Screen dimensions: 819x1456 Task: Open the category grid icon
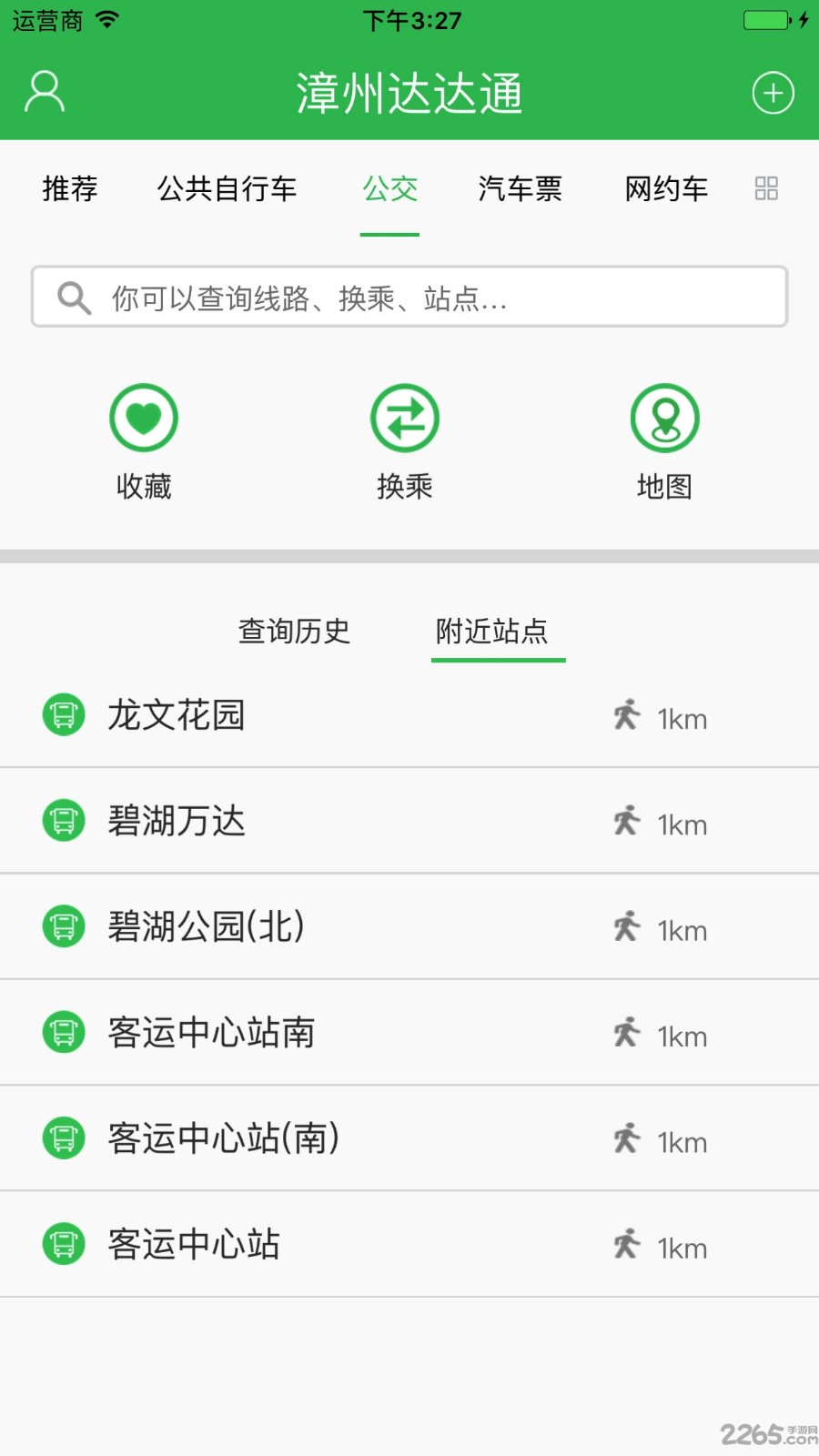click(x=766, y=189)
